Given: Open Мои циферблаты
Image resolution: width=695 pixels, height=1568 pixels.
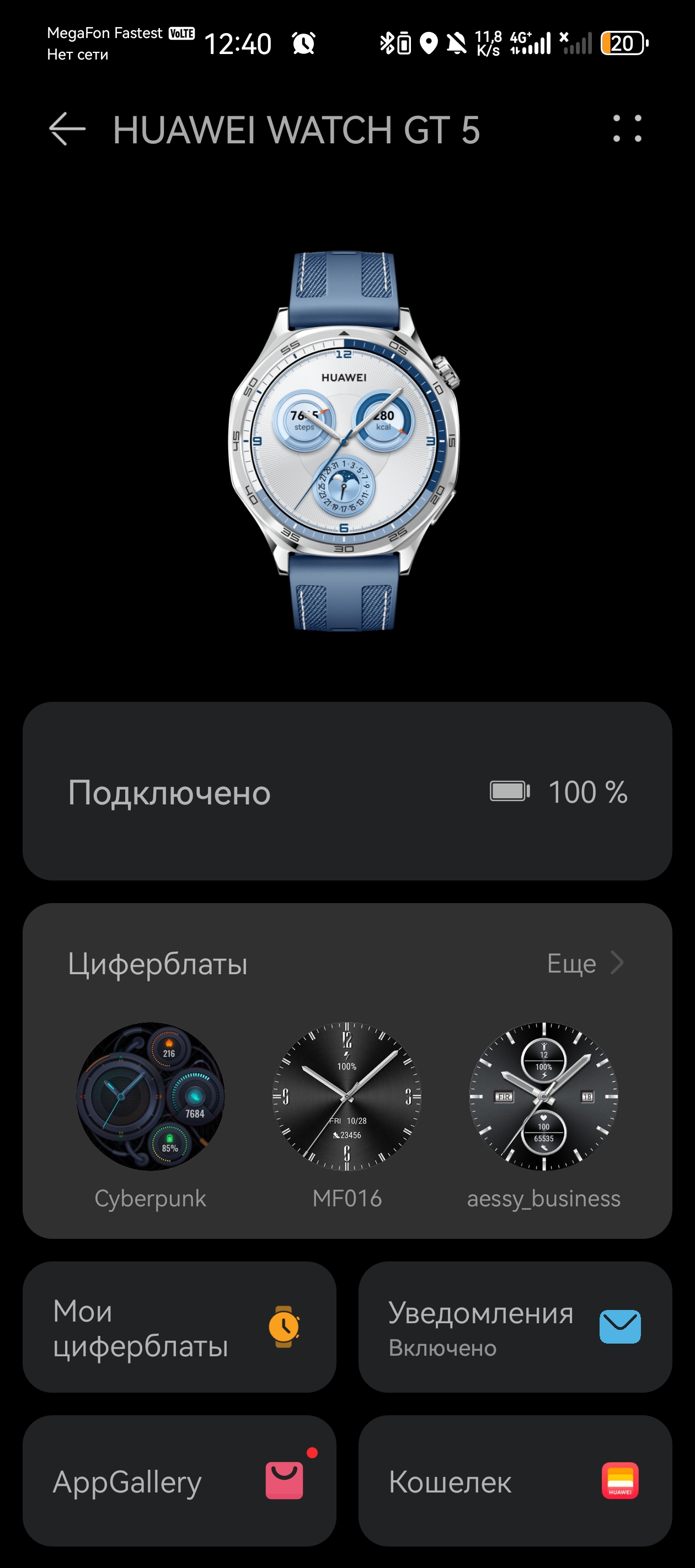Looking at the screenshot, I should tap(179, 1328).
